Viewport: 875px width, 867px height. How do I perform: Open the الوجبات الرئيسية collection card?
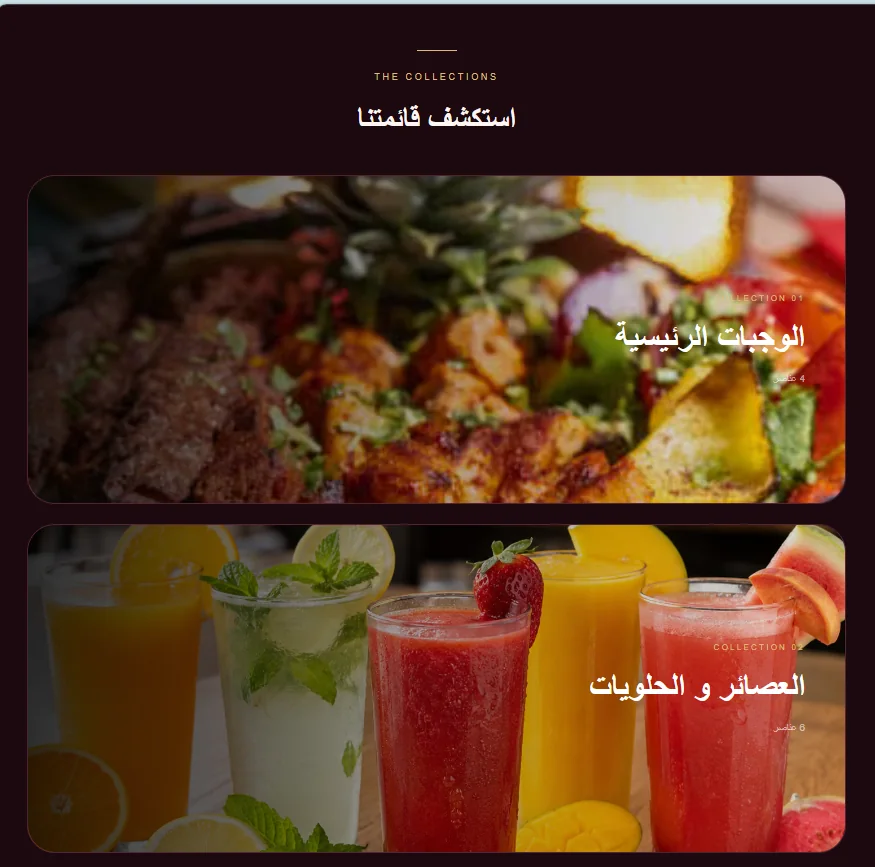pyautogui.click(x=436, y=339)
